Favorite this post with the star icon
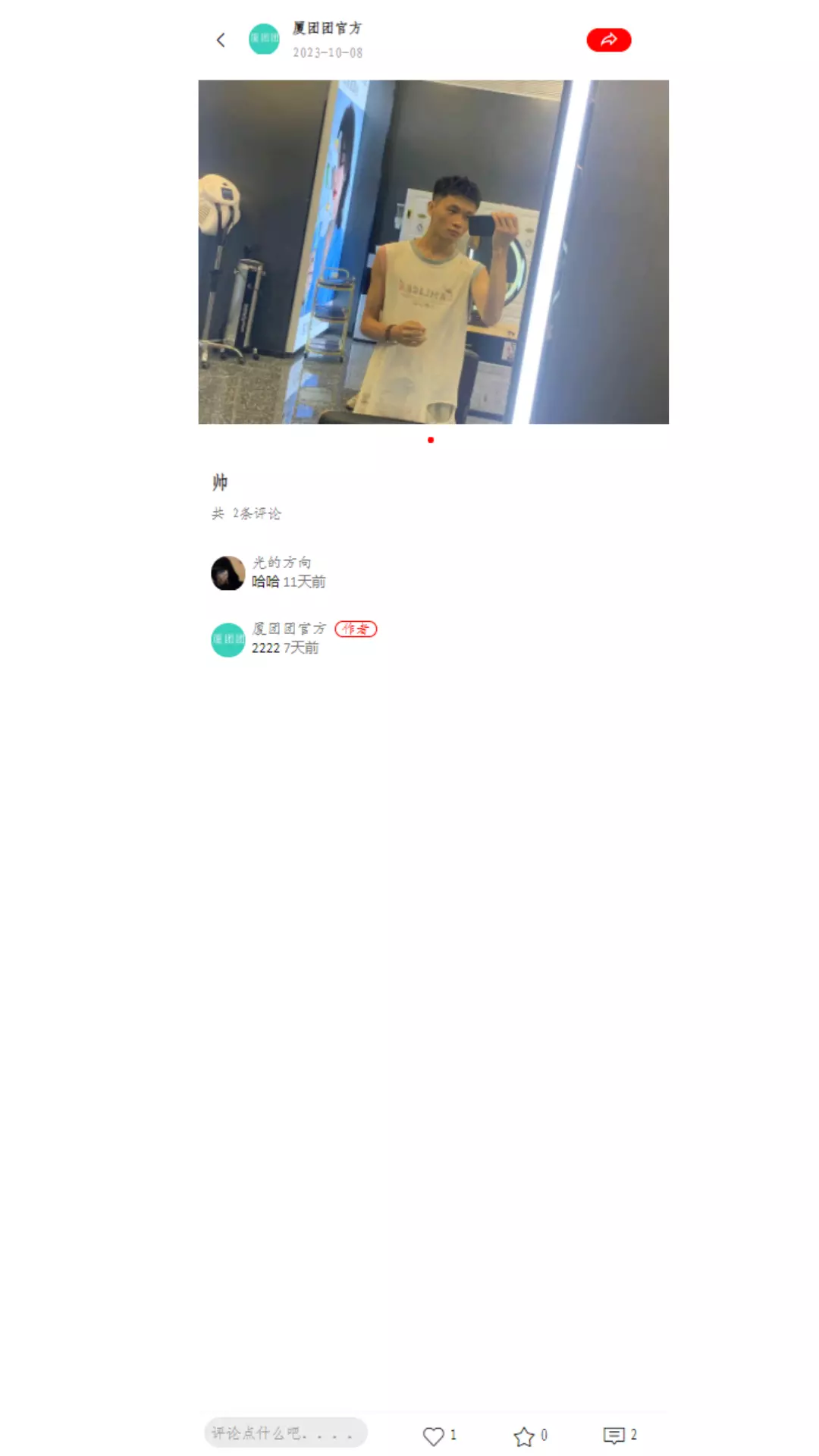Screen dimensions: 819x1456 tap(524, 1436)
